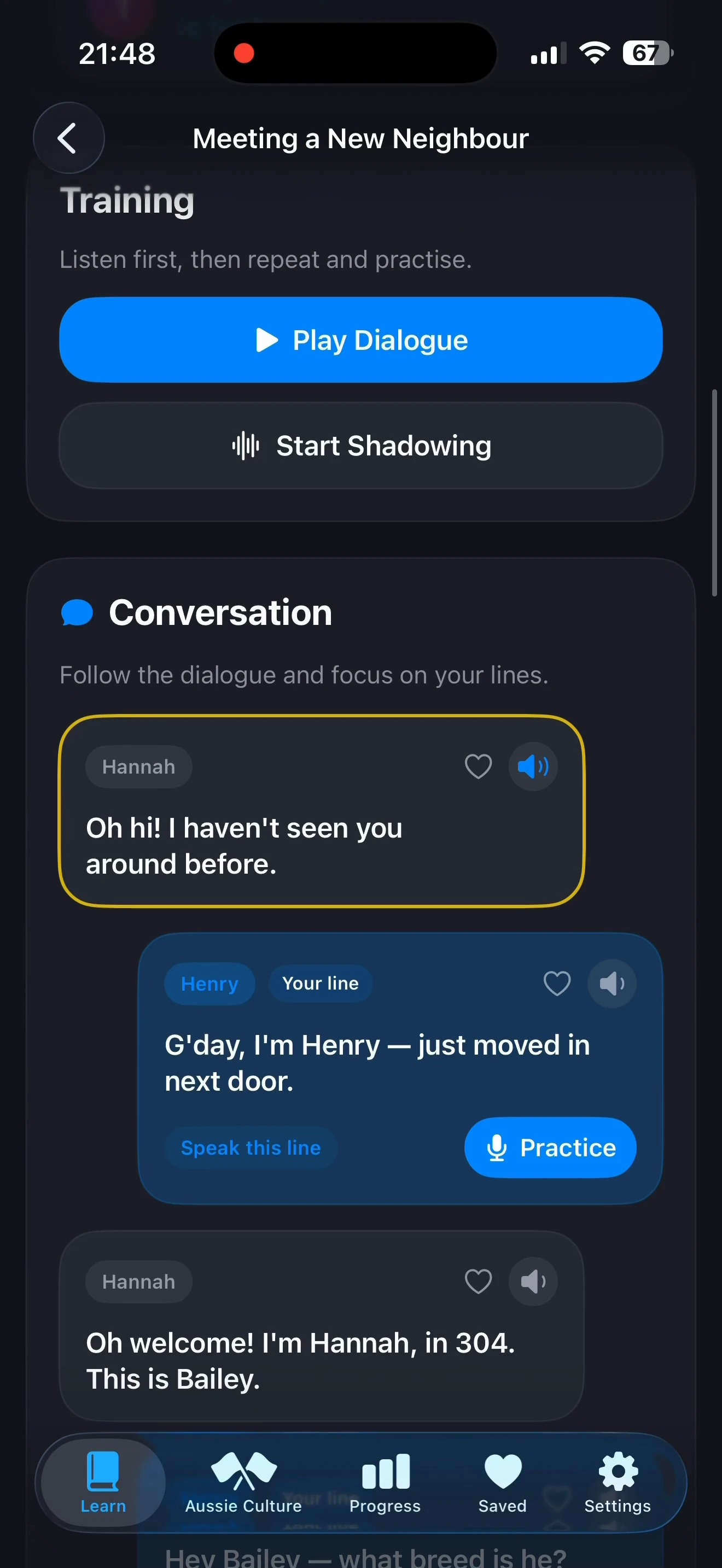Favorite Henry's 'G'day' line
This screenshot has width=722, height=1568.
coord(556,983)
